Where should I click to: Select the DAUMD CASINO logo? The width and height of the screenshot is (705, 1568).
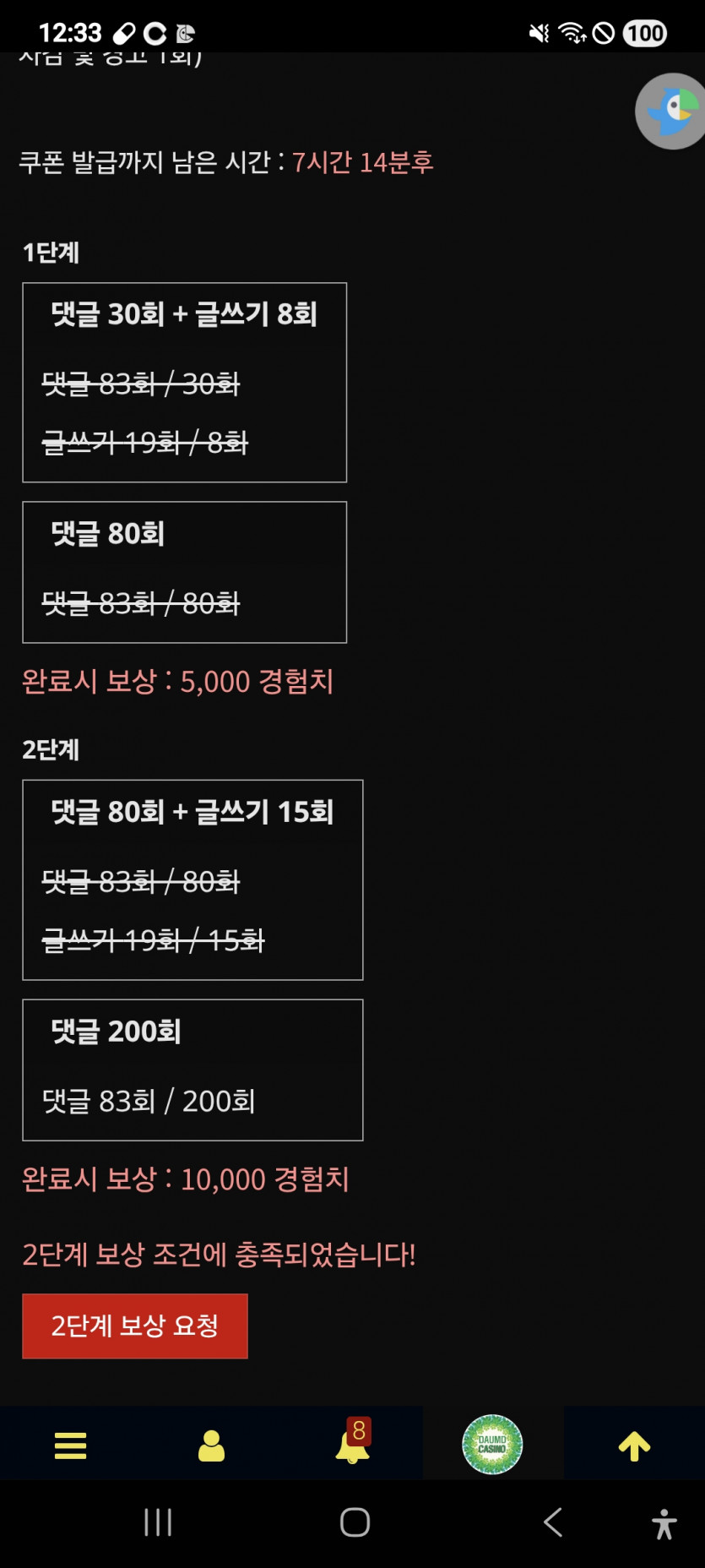coord(492,1444)
